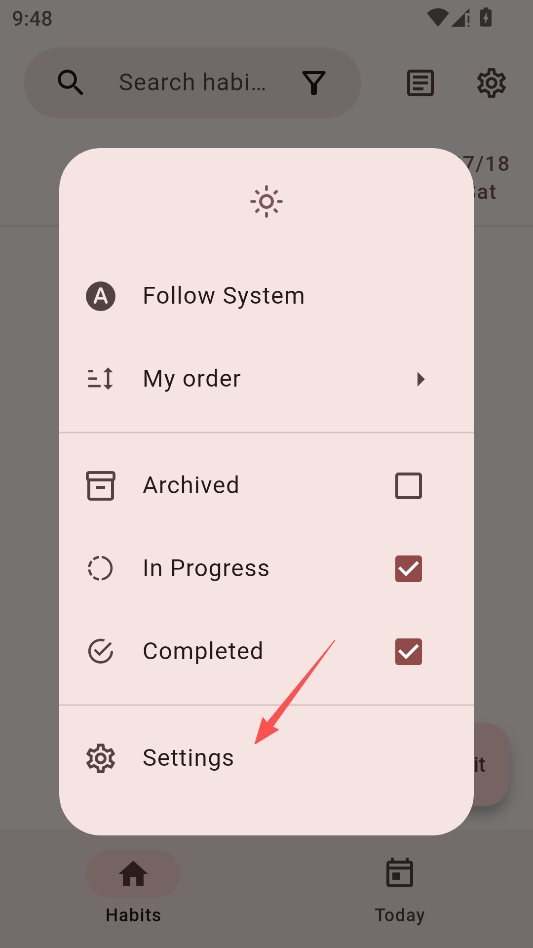Tap the gear icon in the toolbar

[x=491, y=83]
